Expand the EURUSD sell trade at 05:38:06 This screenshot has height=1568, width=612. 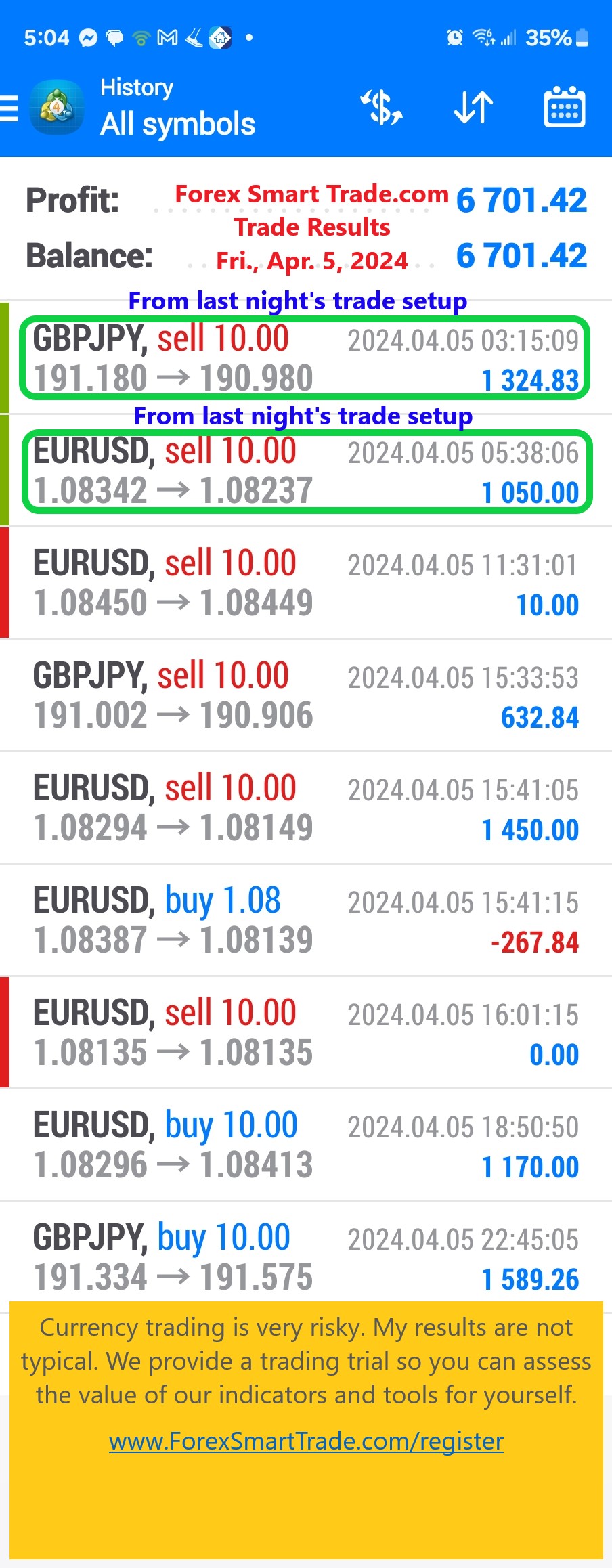306,472
